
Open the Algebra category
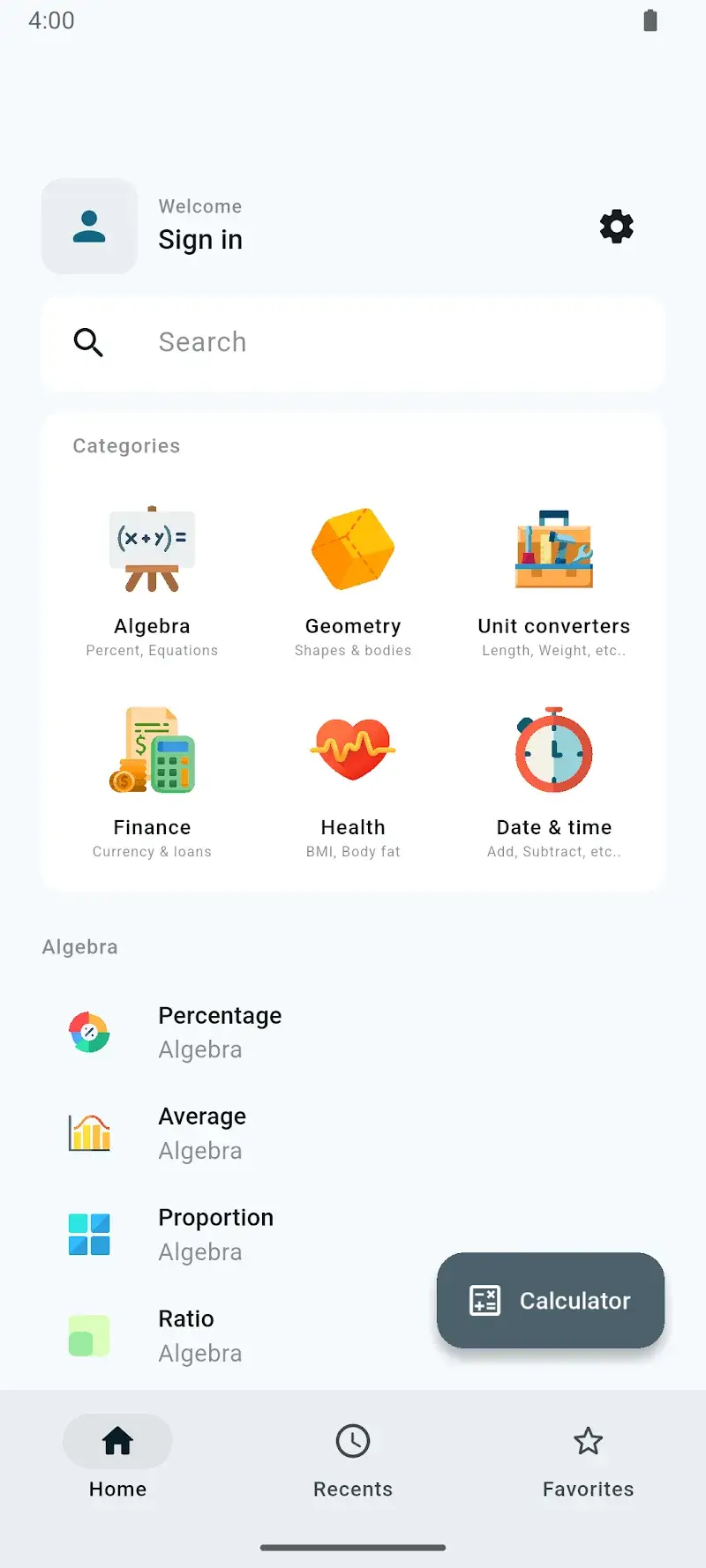click(x=152, y=578)
